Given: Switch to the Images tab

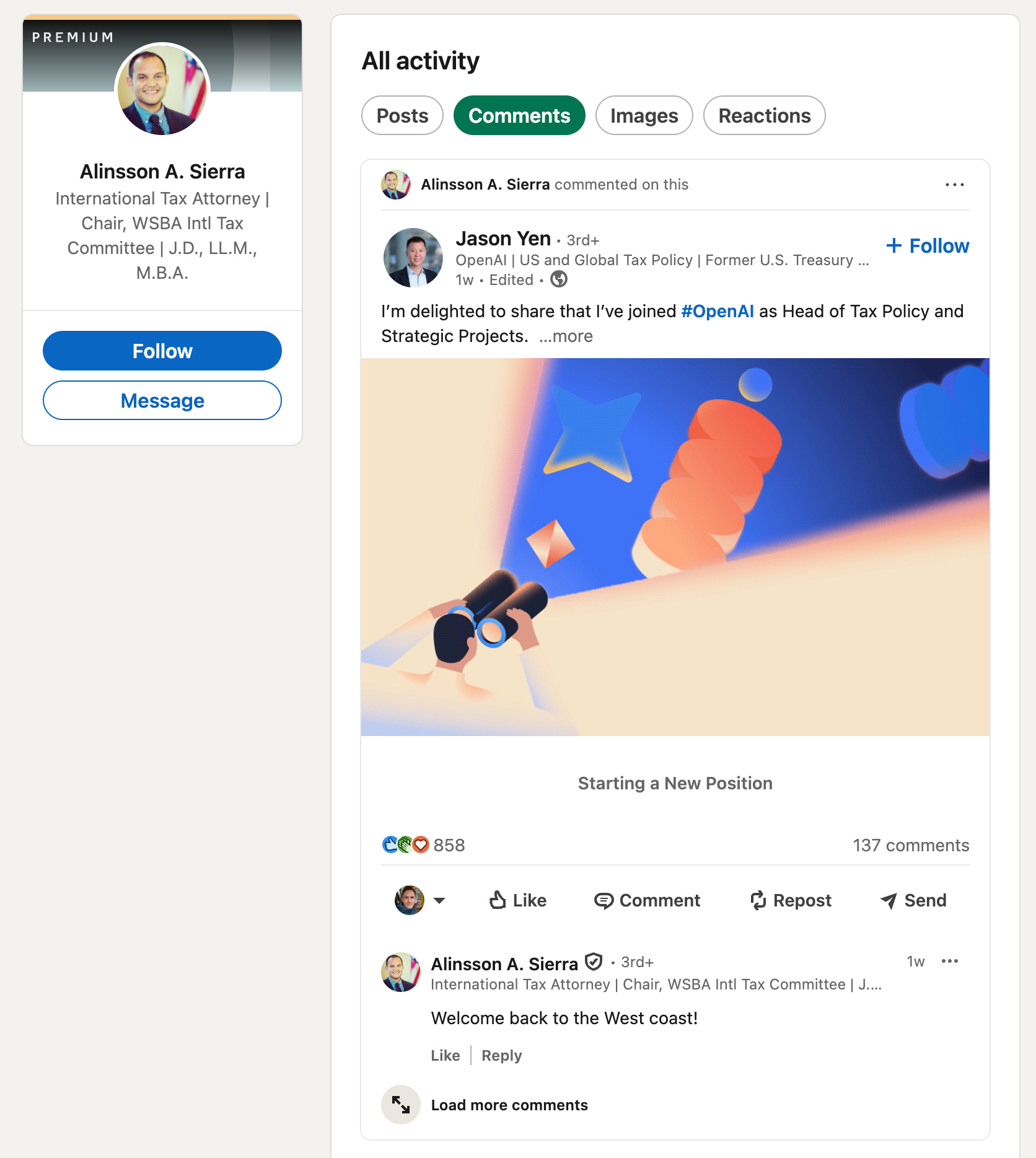Looking at the screenshot, I should coord(643,115).
